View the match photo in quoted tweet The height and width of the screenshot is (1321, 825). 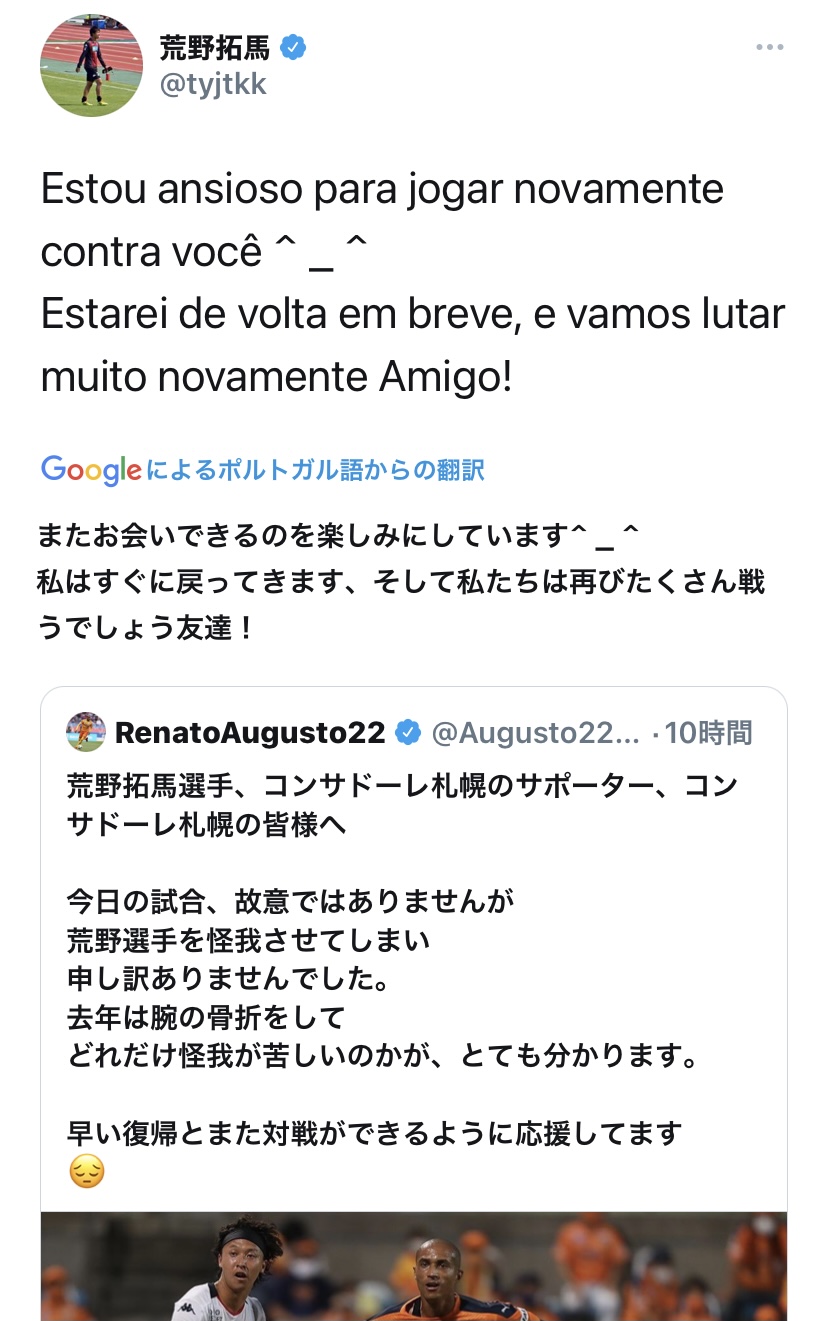point(413,1267)
